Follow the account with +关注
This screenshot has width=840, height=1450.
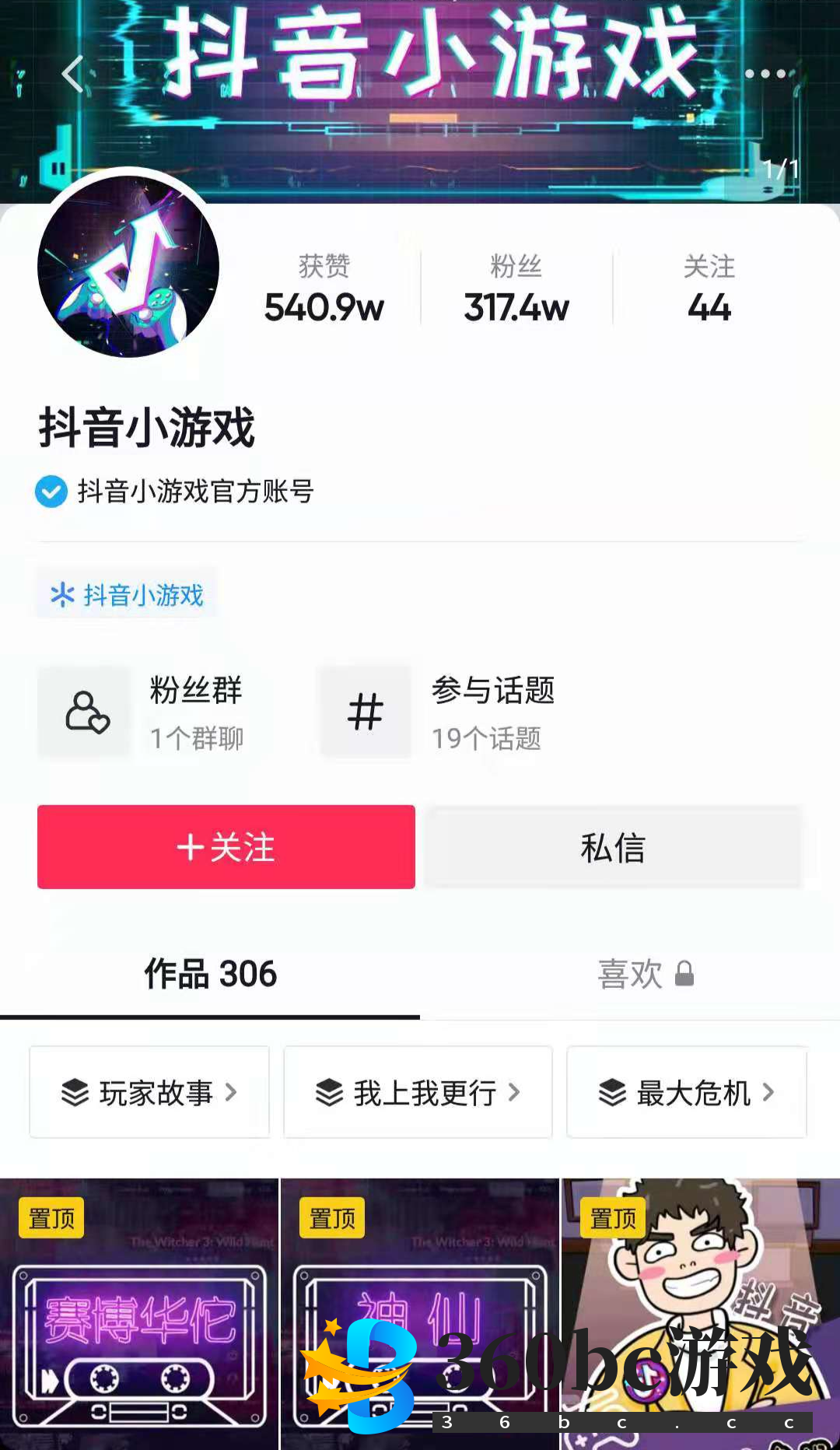[226, 847]
